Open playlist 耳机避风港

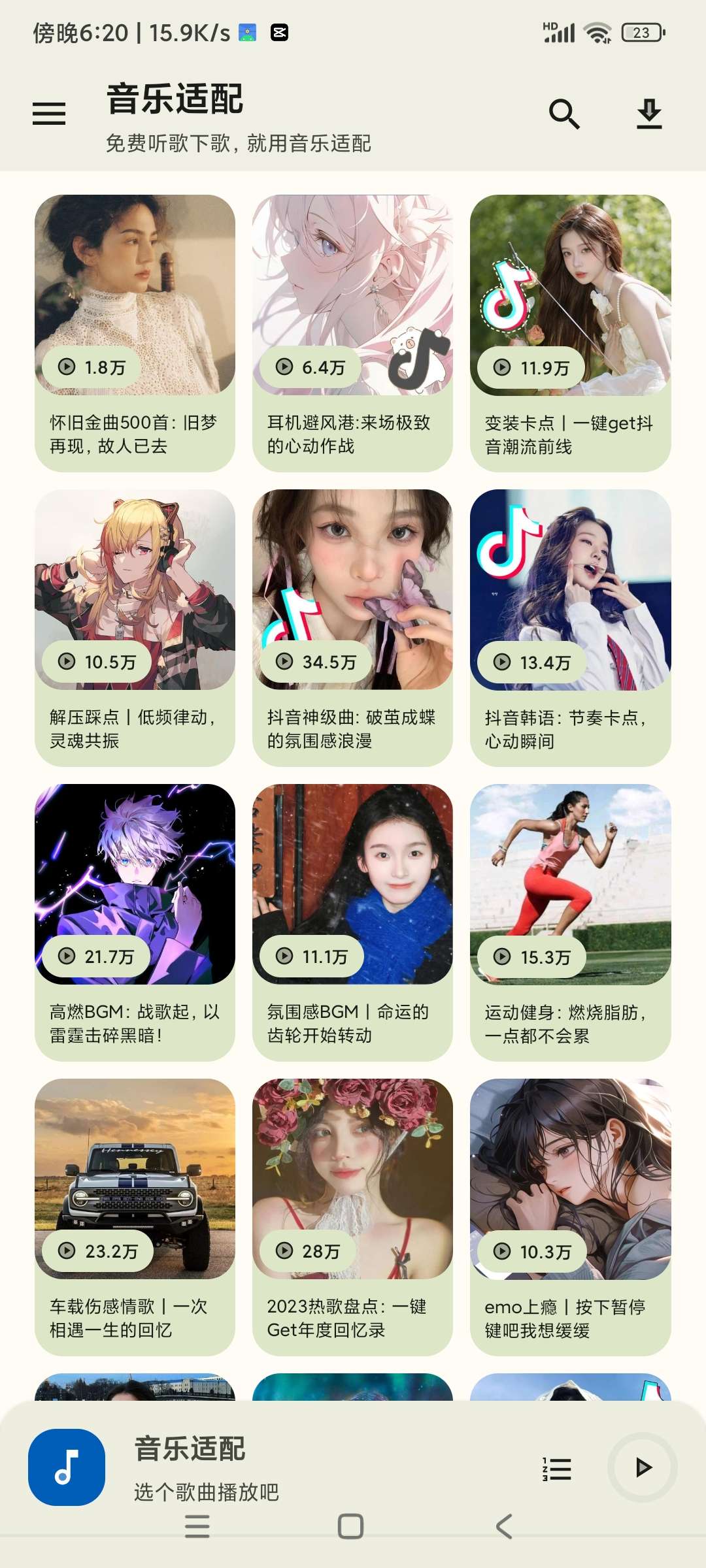point(352,333)
